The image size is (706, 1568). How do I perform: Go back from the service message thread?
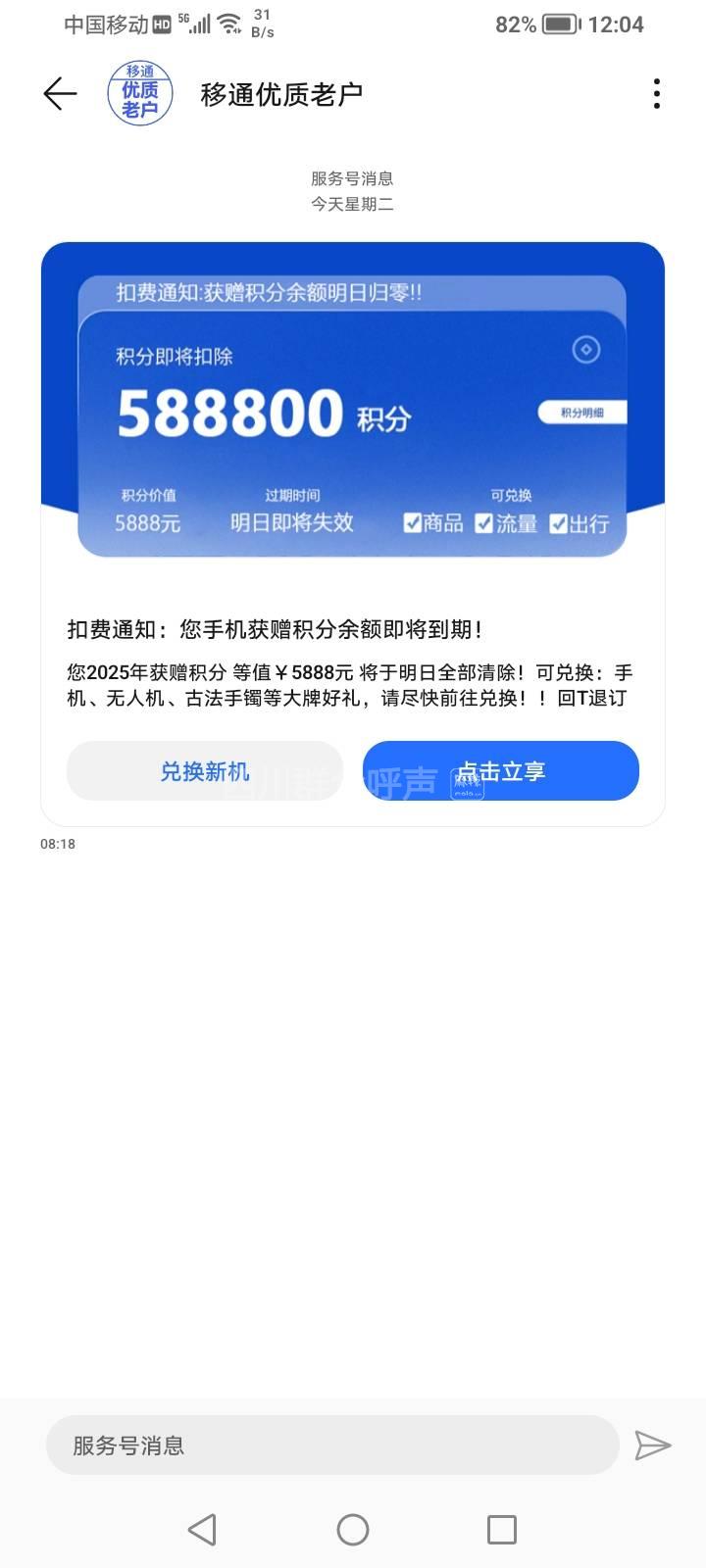coord(60,94)
